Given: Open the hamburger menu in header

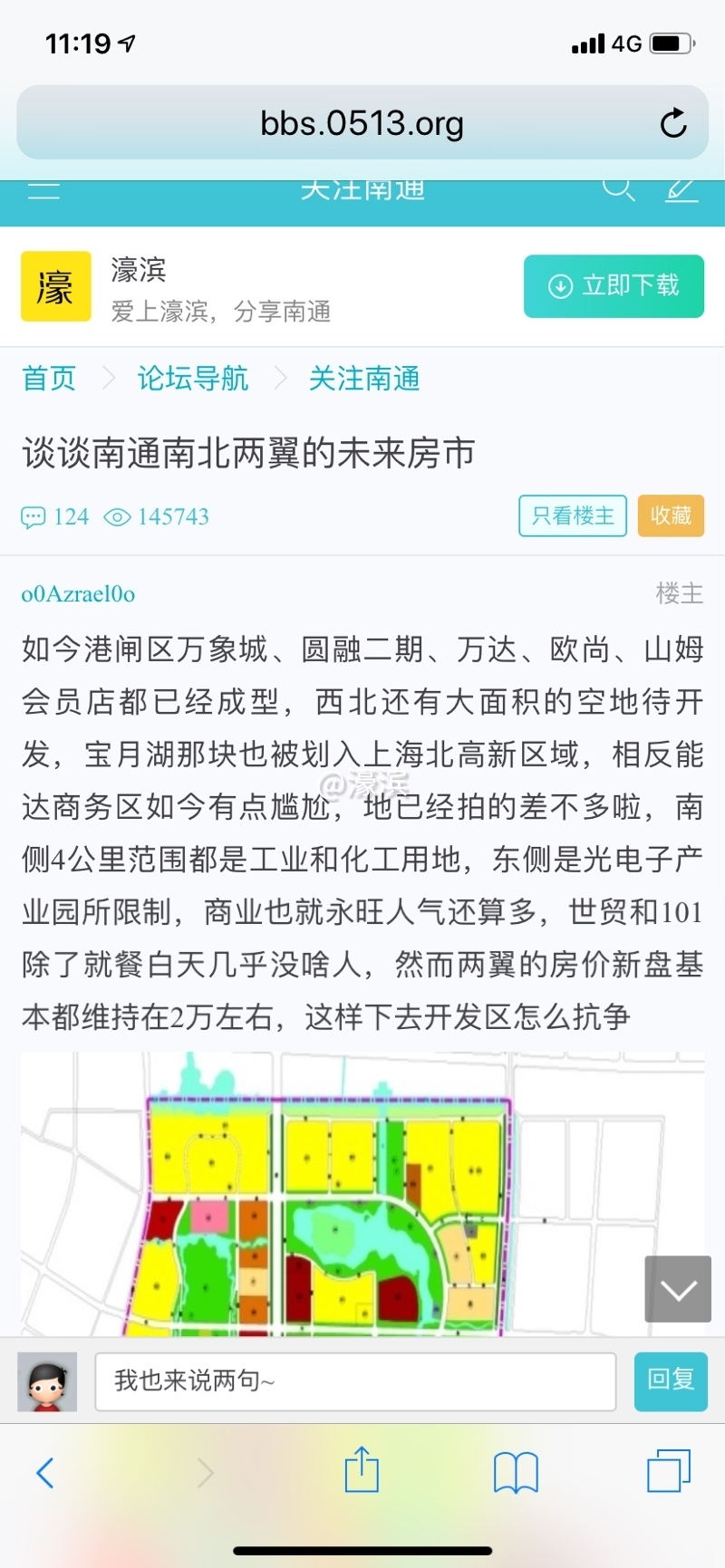Looking at the screenshot, I should click(x=43, y=190).
